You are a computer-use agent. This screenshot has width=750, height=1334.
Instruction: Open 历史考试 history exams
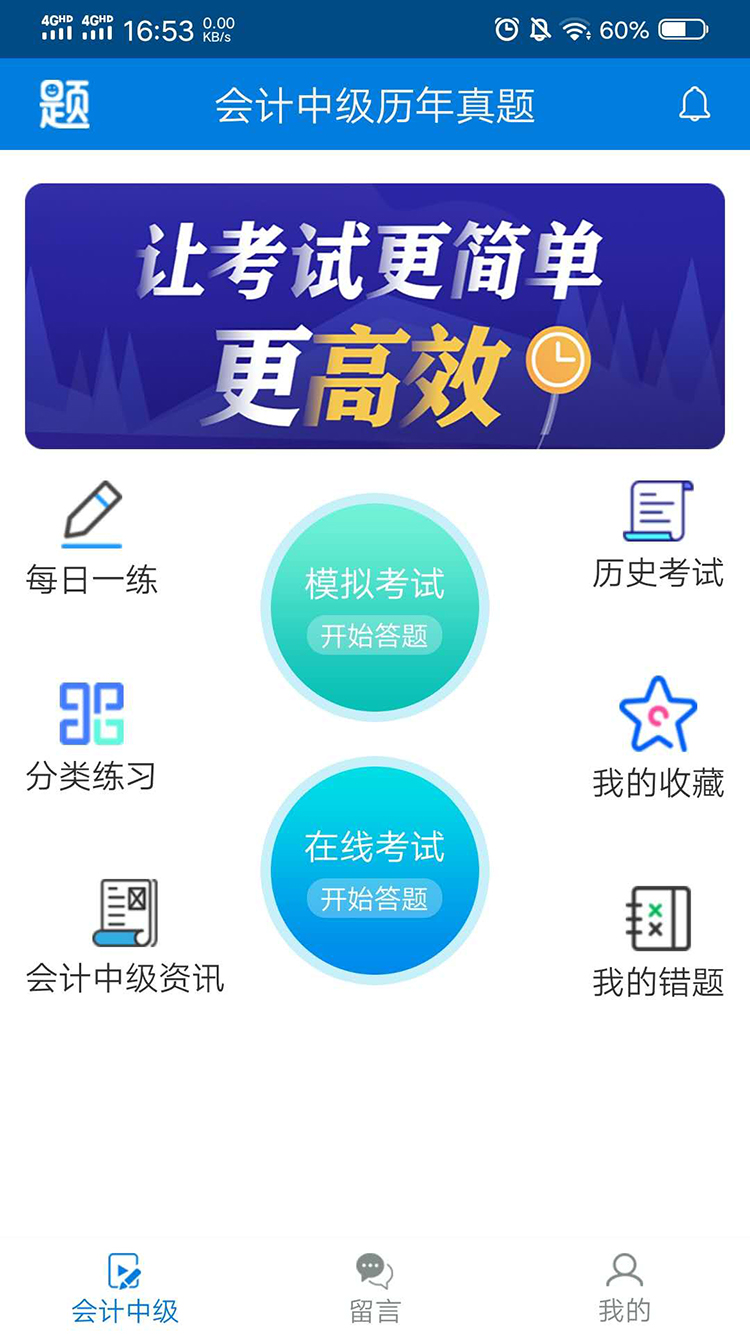click(657, 540)
